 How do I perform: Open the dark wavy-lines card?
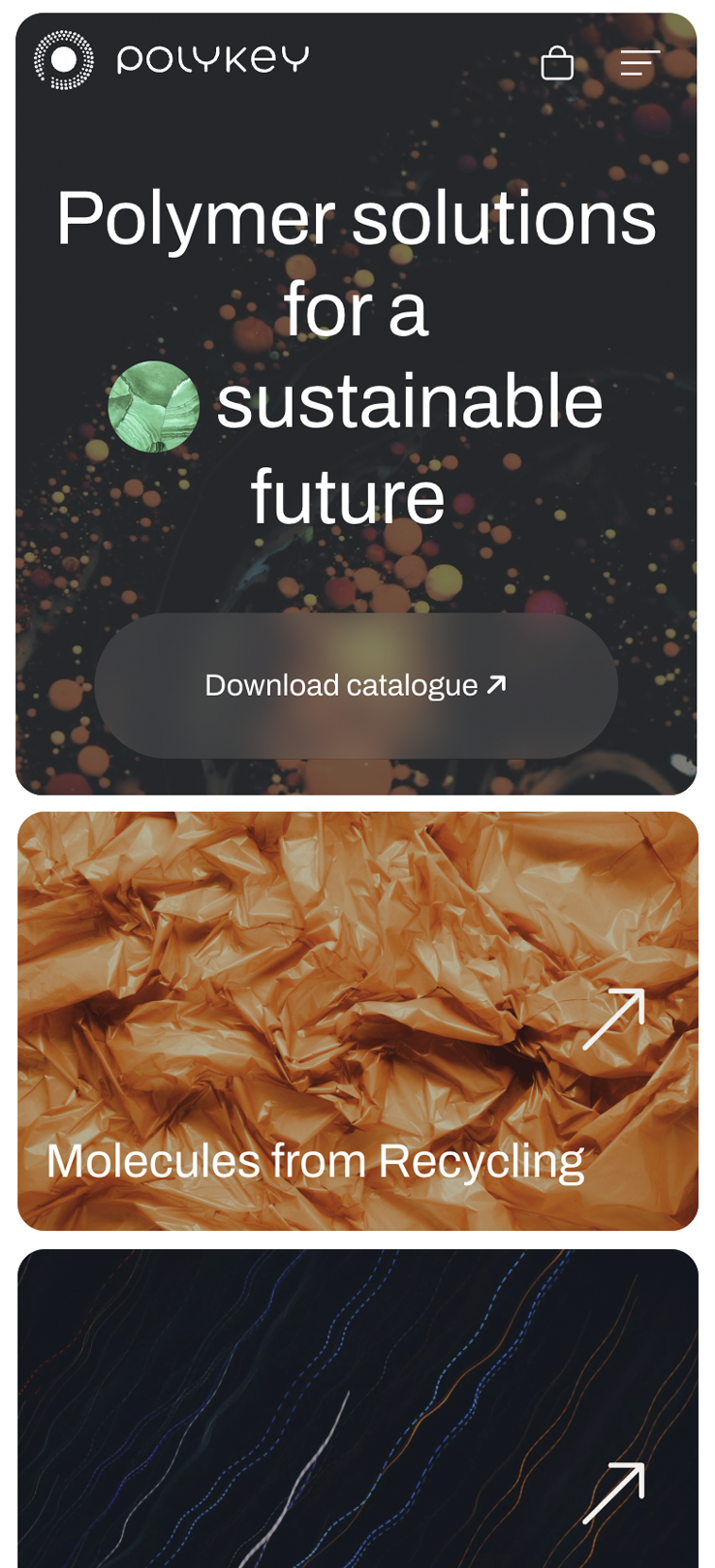tap(357, 1415)
